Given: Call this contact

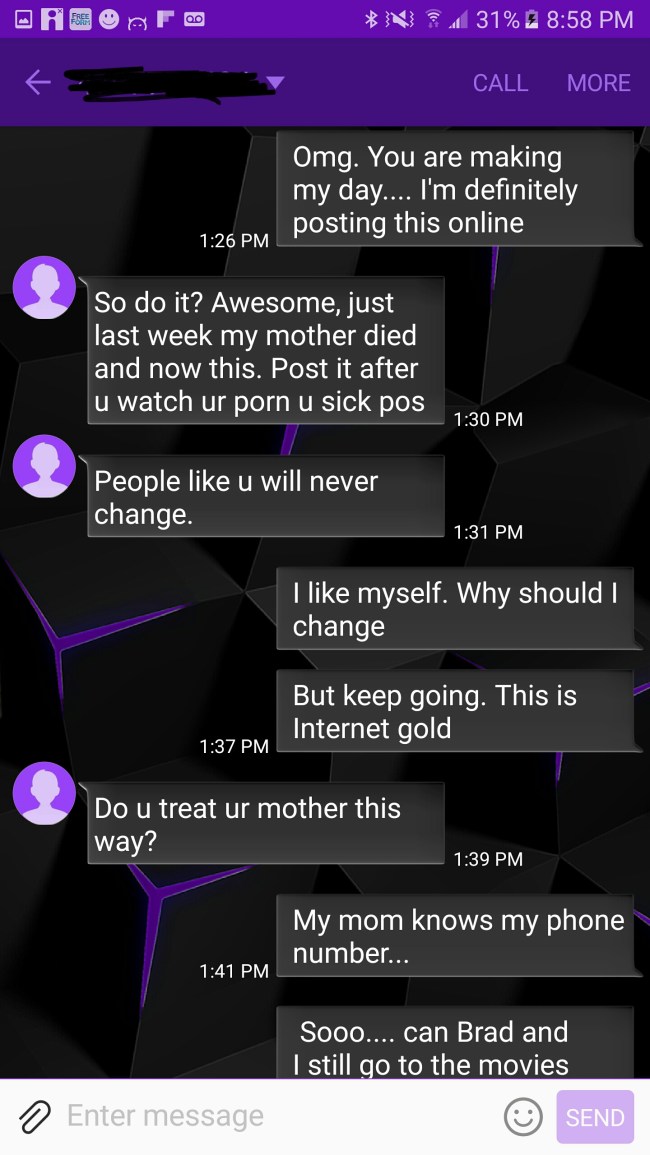Looking at the screenshot, I should tap(500, 83).
